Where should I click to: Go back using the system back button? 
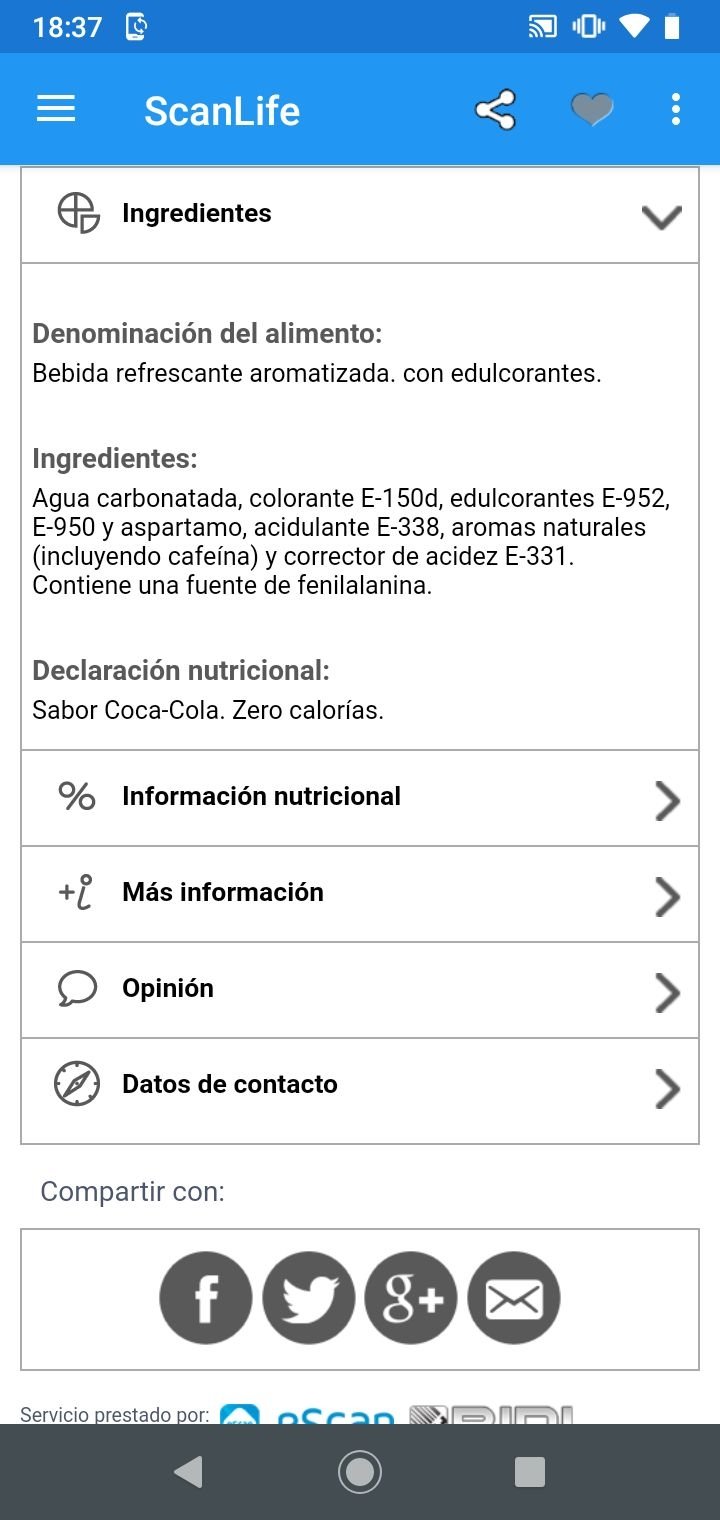(x=188, y=1472)
